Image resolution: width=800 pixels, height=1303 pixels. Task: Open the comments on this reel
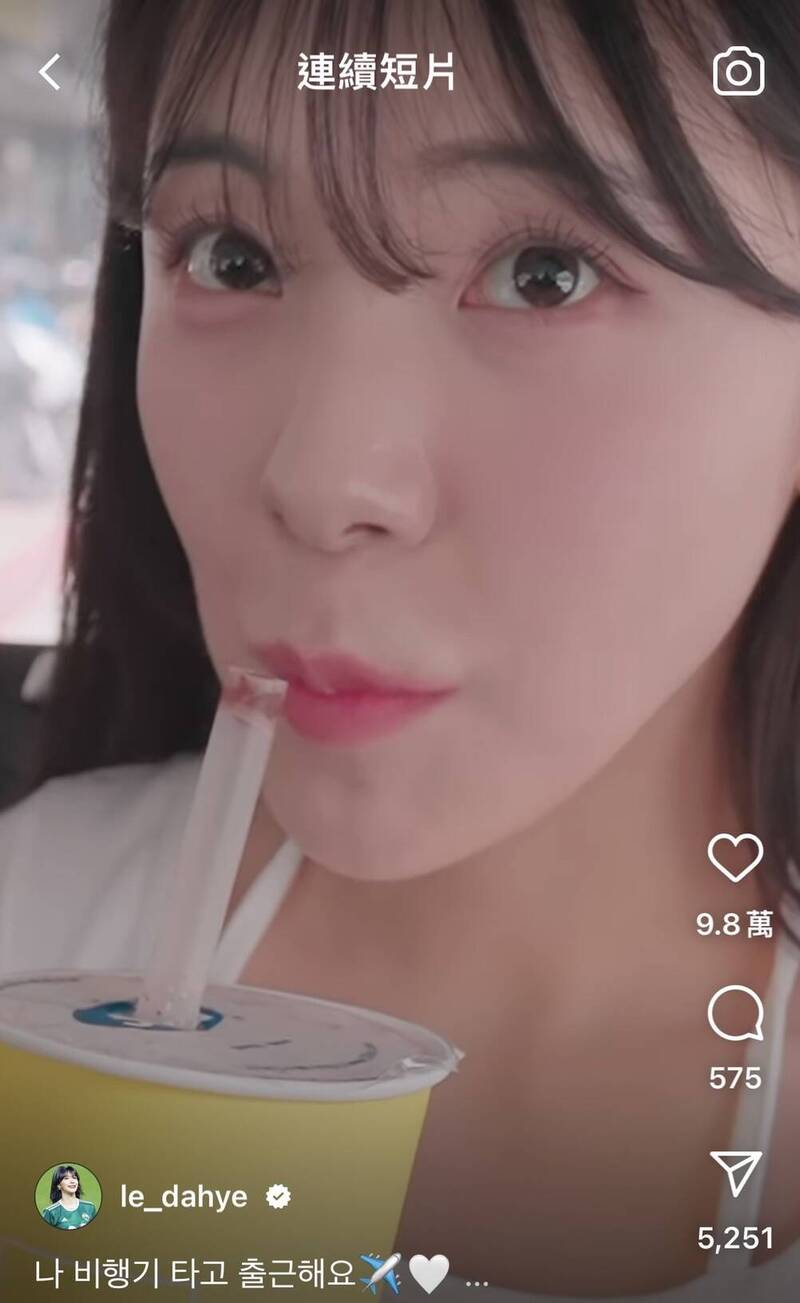click(735, 1015)
